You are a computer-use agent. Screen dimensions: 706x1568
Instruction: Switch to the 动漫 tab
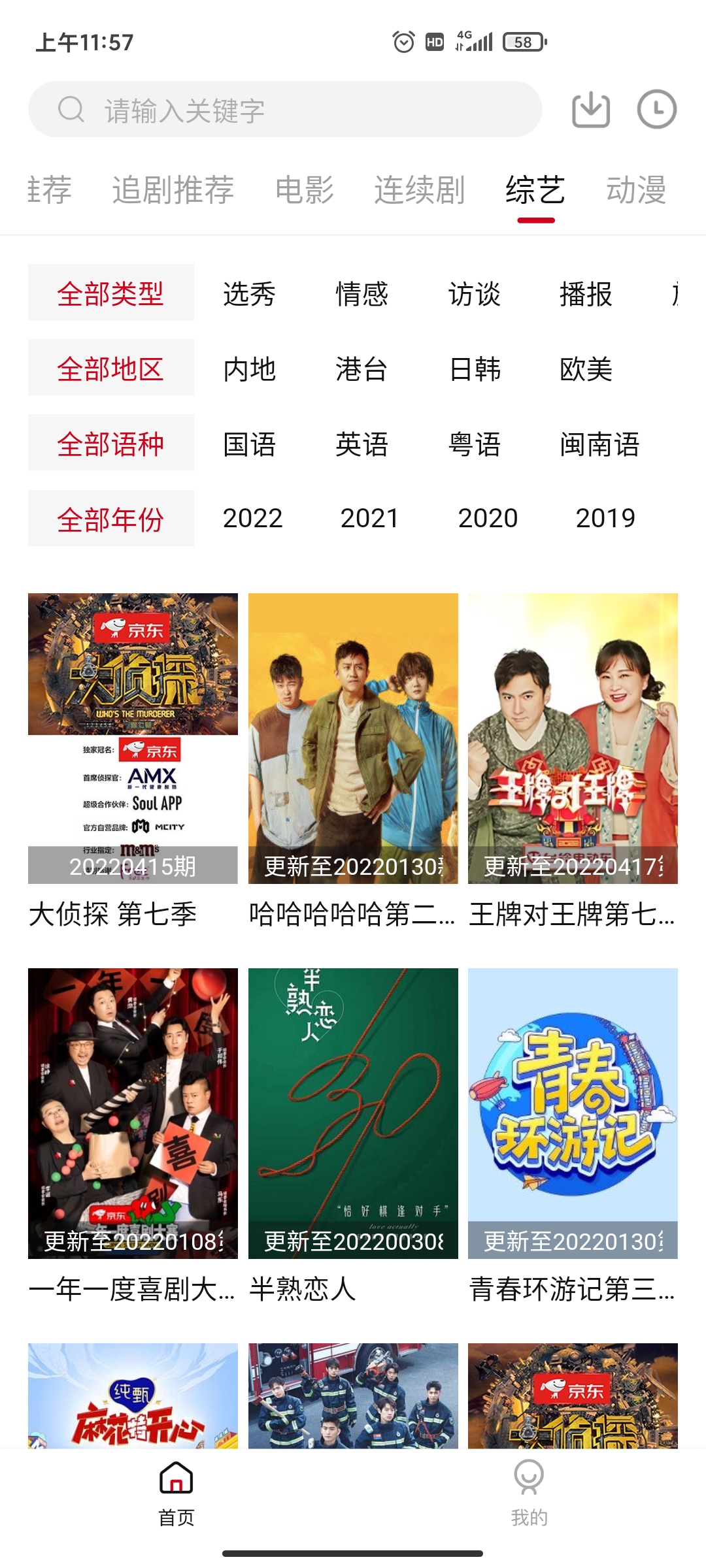(636, 189)
